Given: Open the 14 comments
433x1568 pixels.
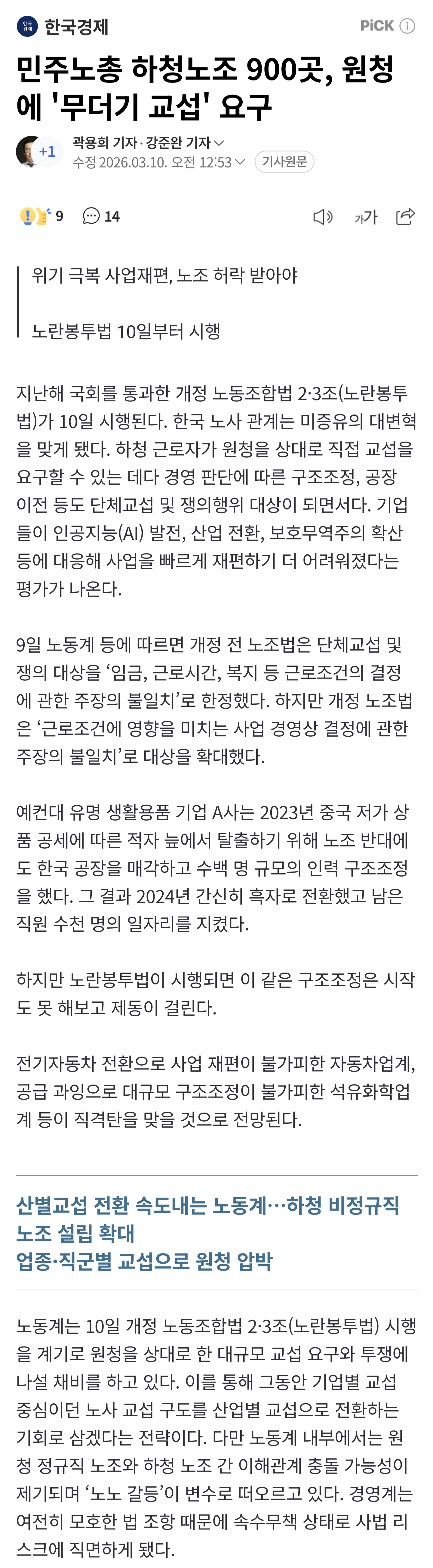Looking at the screenshot, I should pos(101,216).
